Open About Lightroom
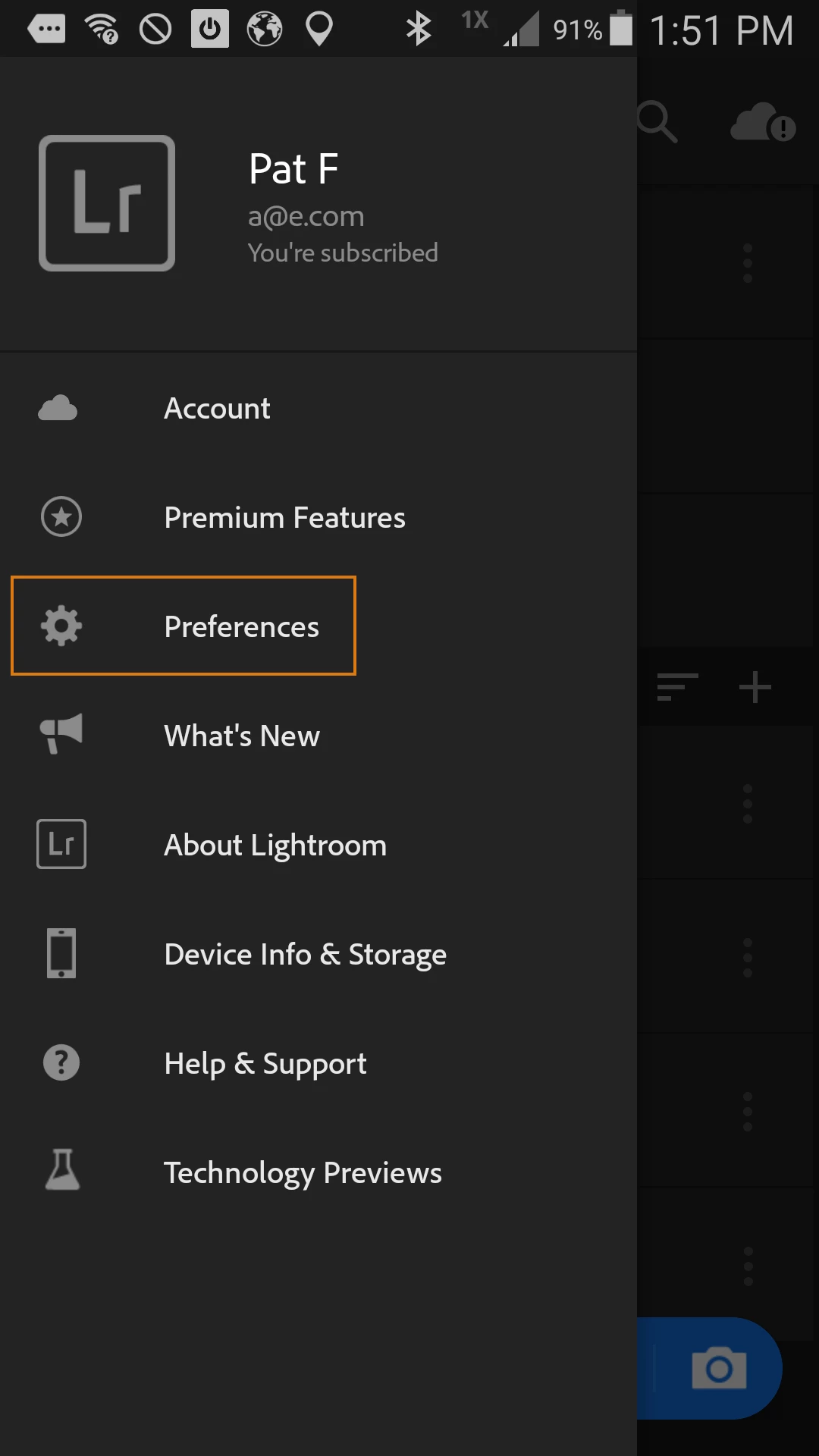819x1456 pixels. [x=275, y=846]
